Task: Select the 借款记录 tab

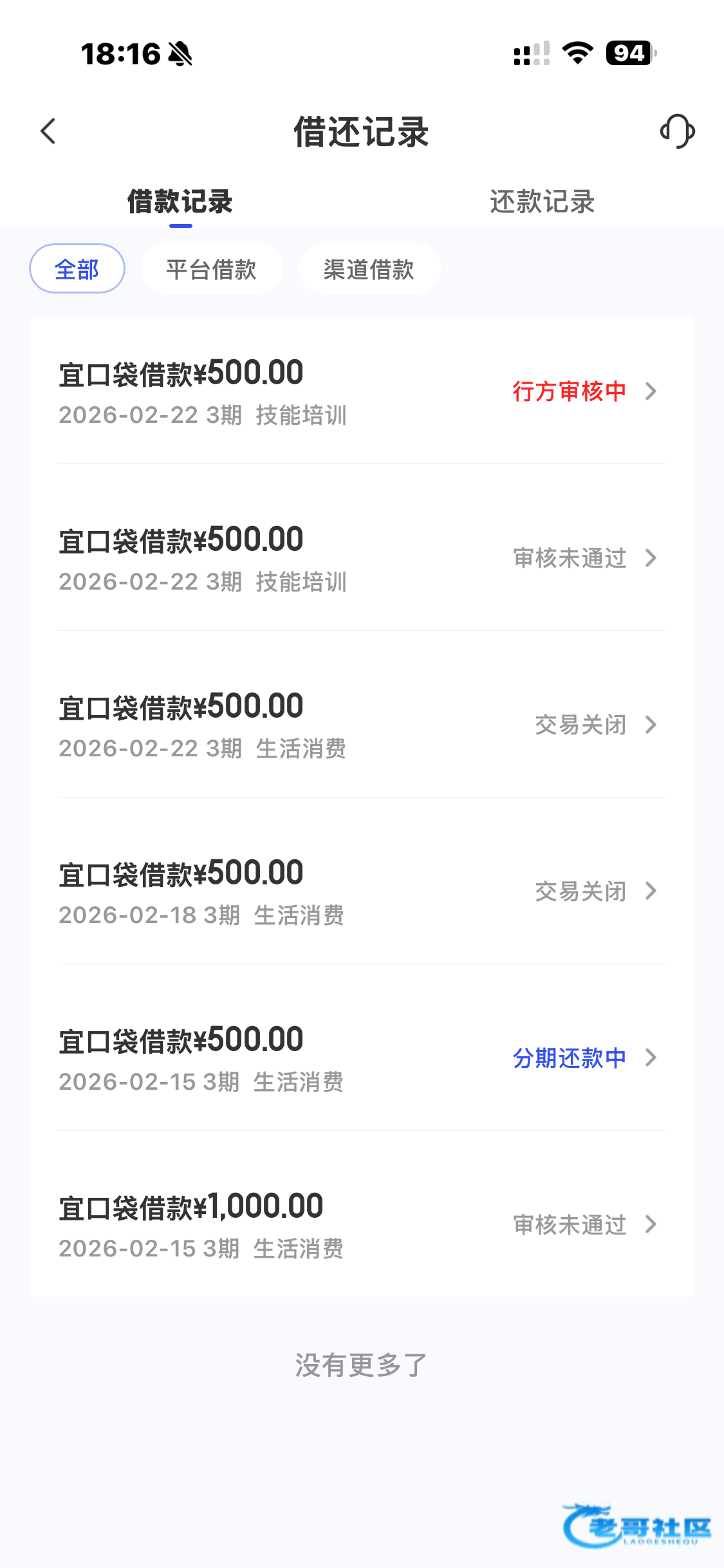Action: pyautogui.click(x=180, y=201)
